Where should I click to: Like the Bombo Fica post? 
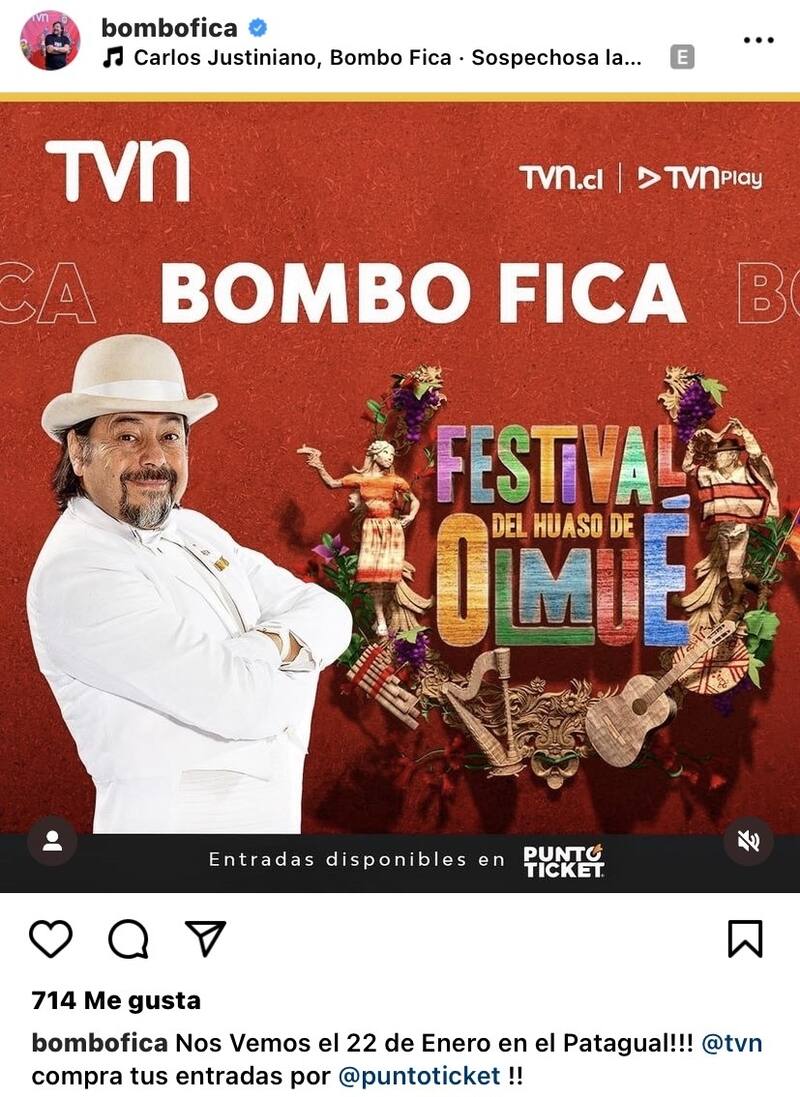[50, 939]
